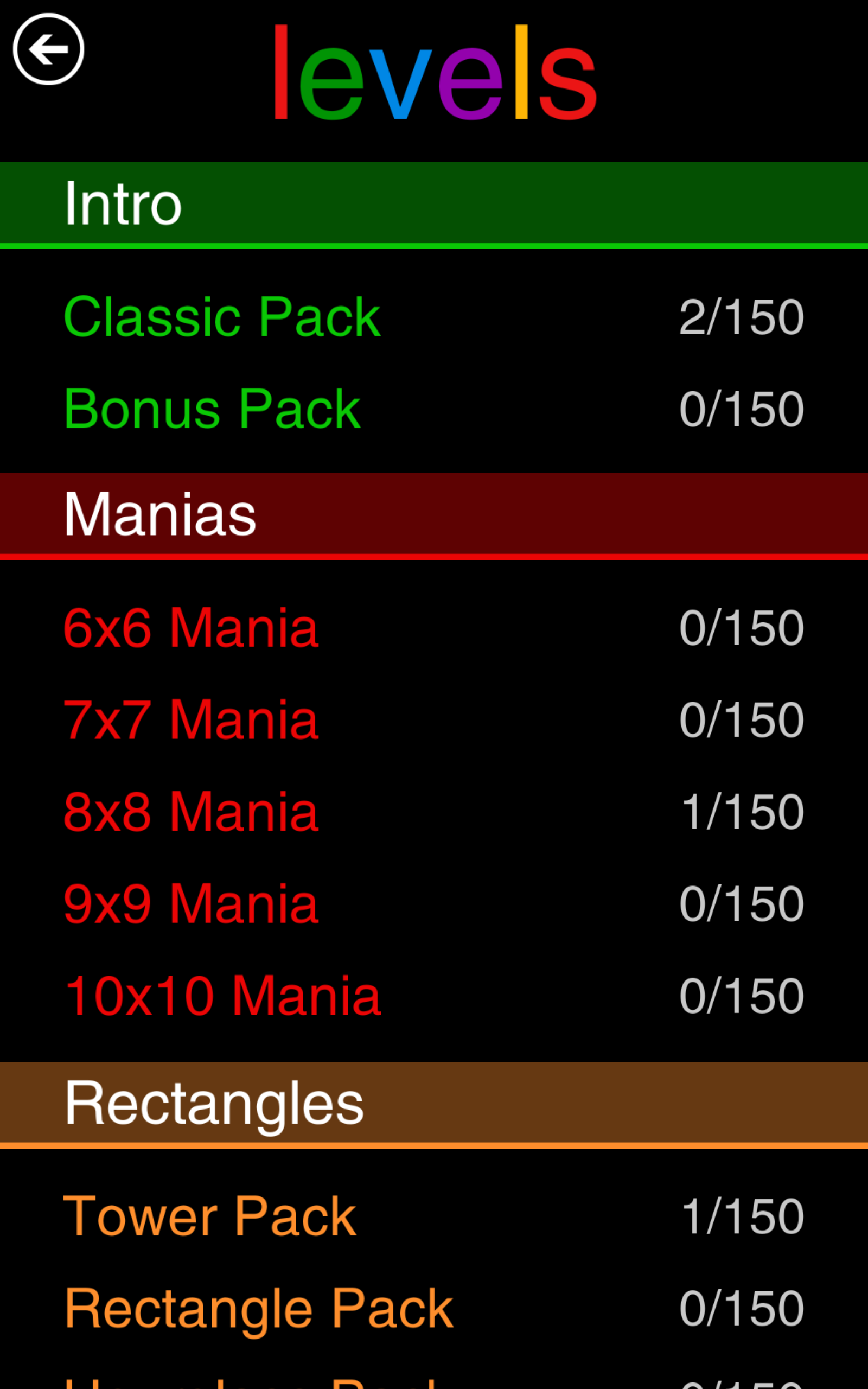The height and width of the screenshot is (1389, 868).
Task: Open the Tower Pack levels
Action: click(209, 1216)
